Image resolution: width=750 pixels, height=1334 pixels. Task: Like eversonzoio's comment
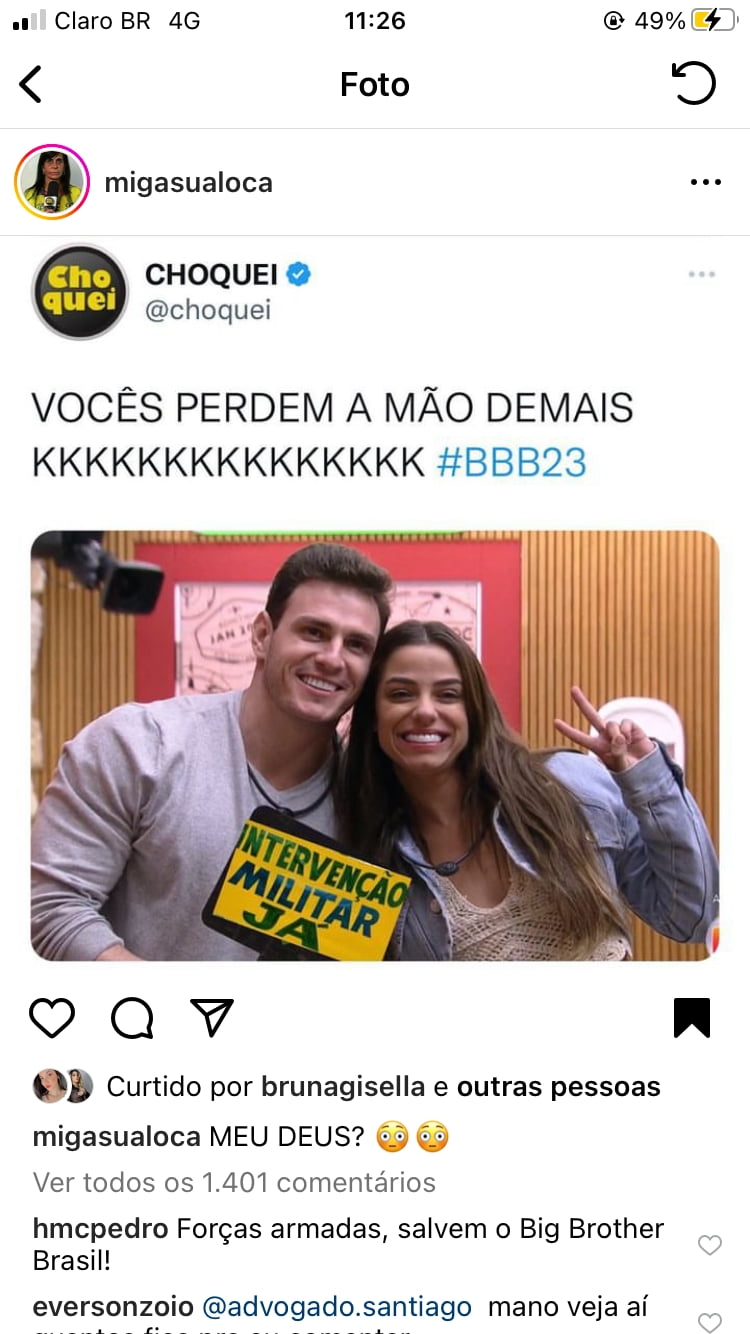coord(709,1322)
